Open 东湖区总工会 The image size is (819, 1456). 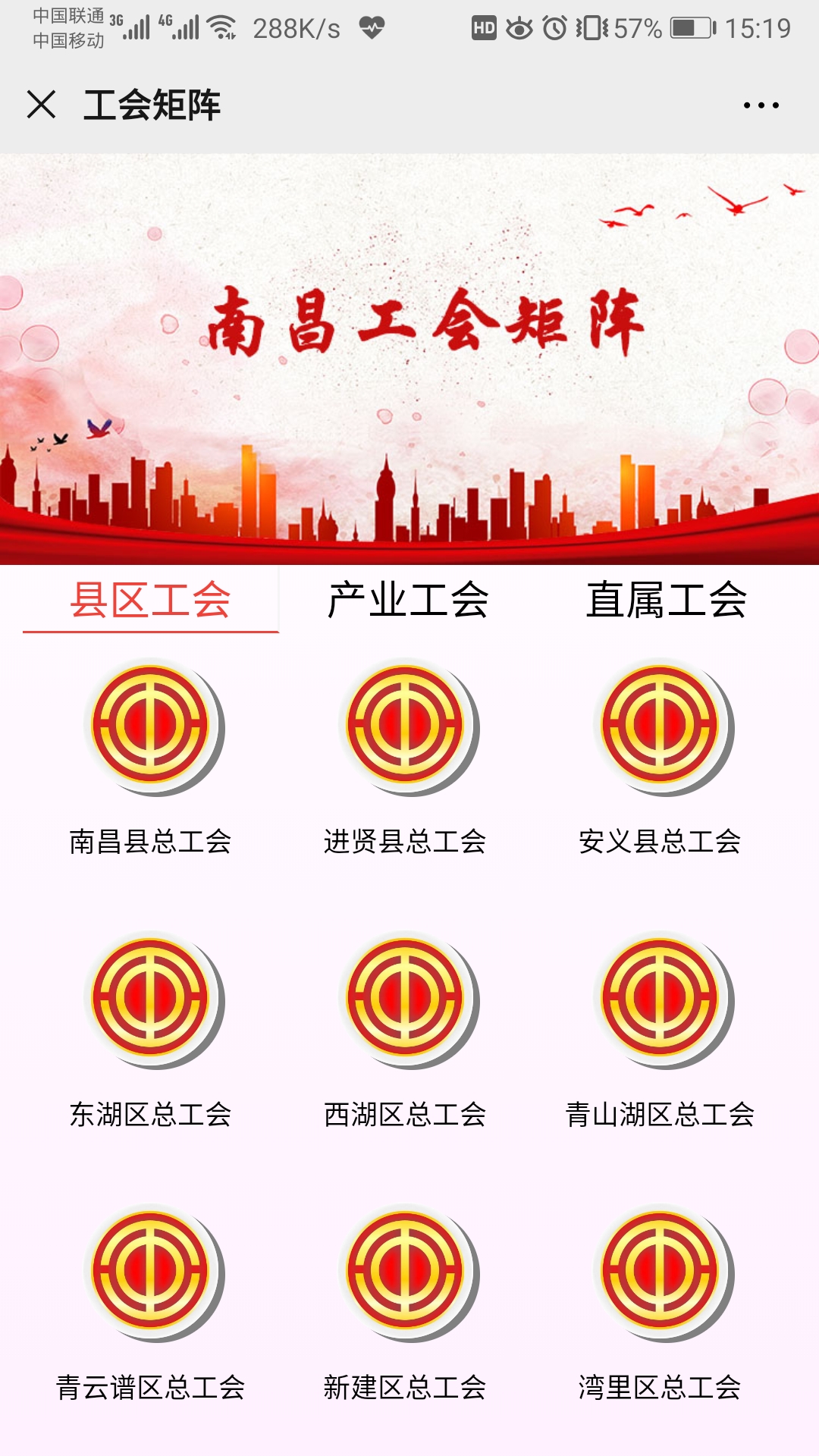[151, 999]
